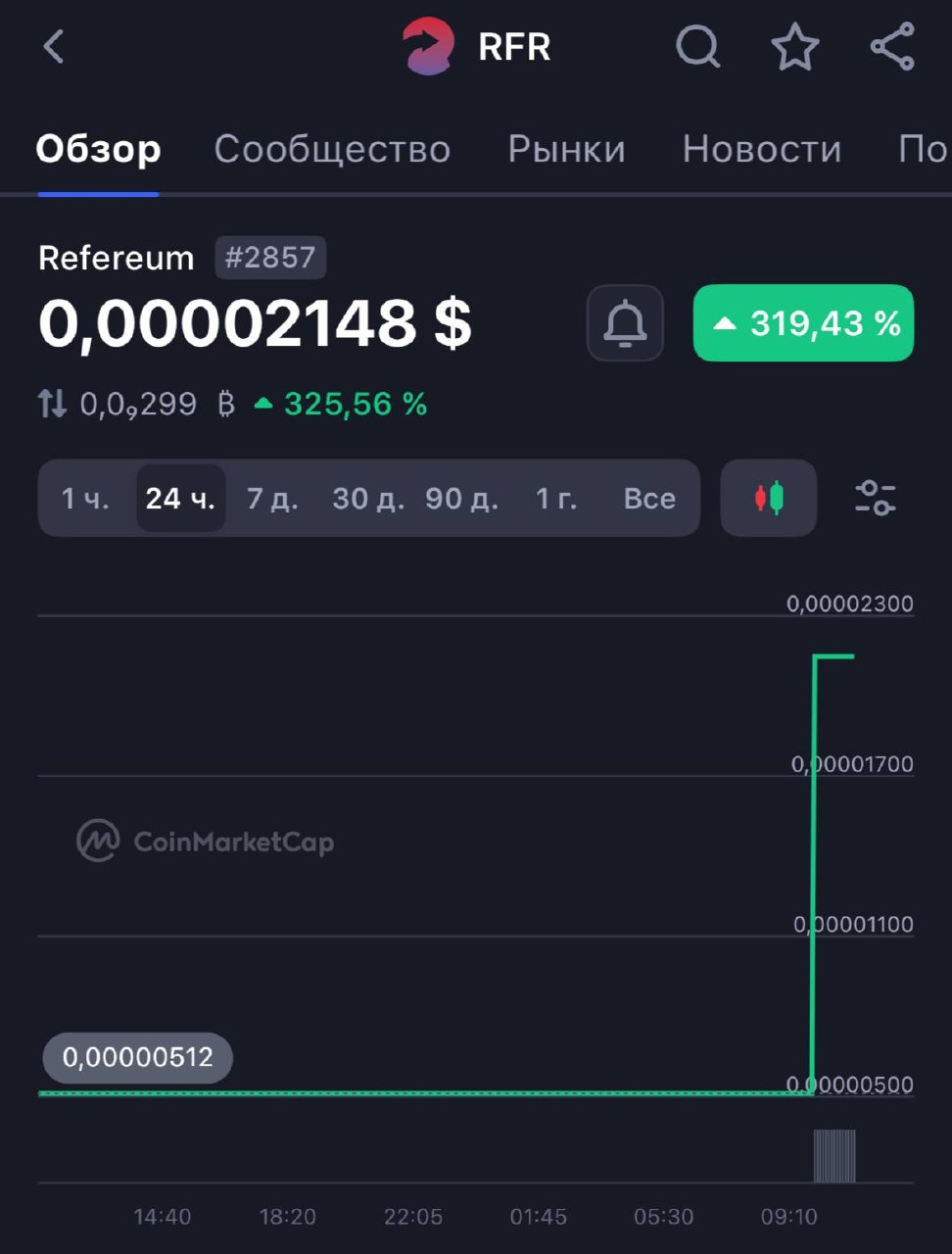Switch to the Новости tab
This screenshot has width=952, height=1254.
[x=761, y=149]
